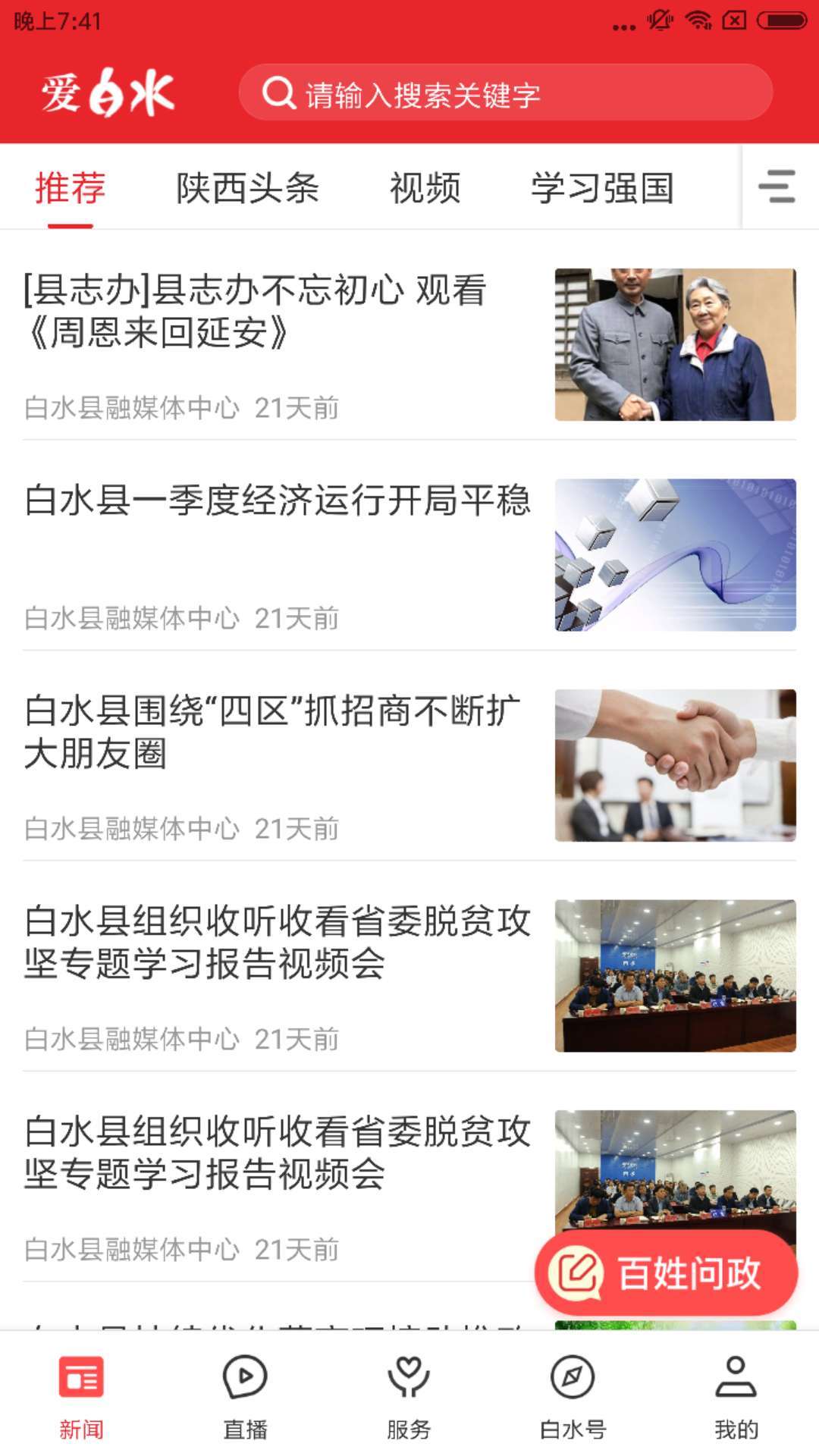
Task: Tap the 百姓问政 floating button
Action: coord(666,1273)
